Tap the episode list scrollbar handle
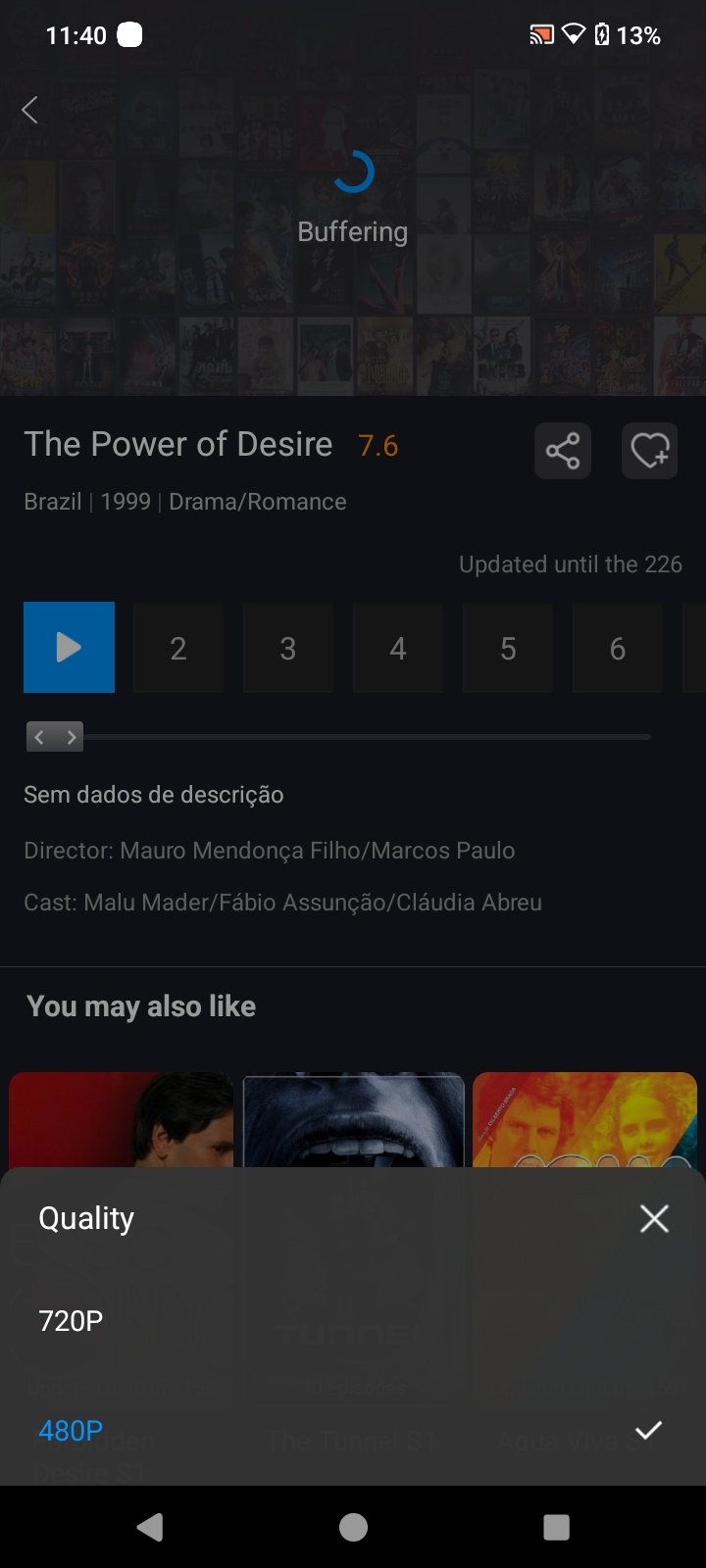The image size is (706, 1568). coord(55,737)
